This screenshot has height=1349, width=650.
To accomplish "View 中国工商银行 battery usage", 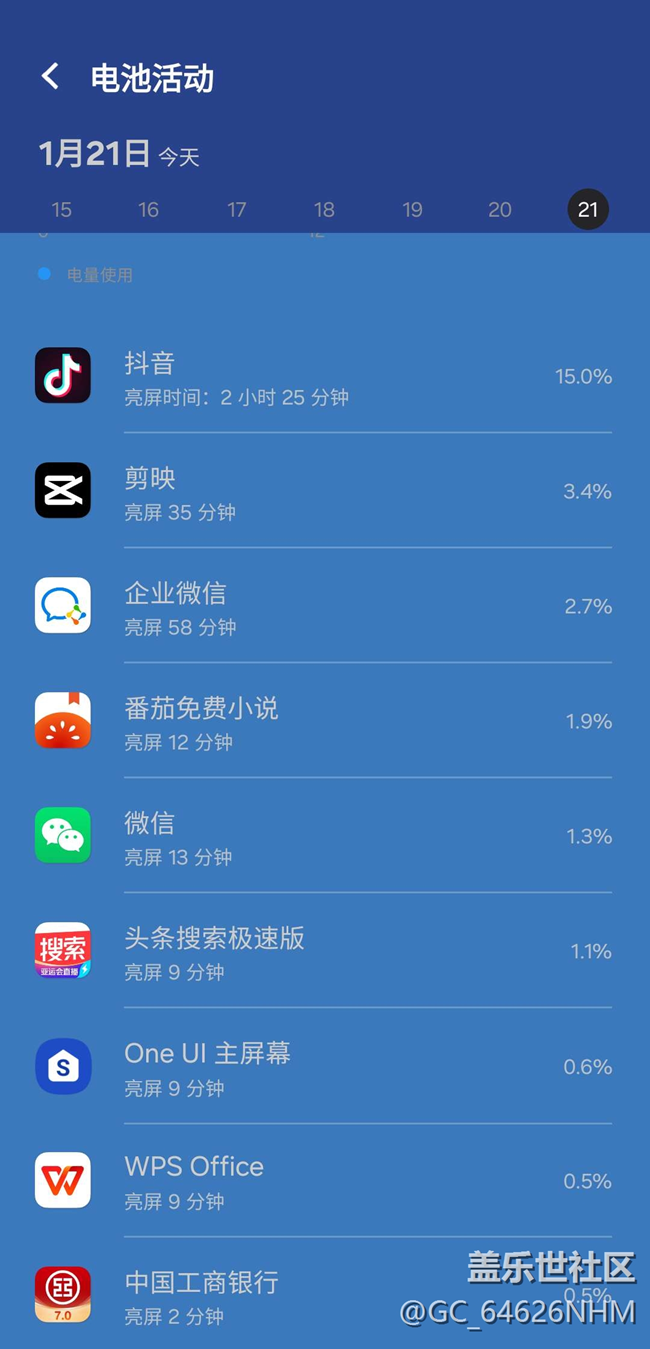I will (x=250, y=1296).
